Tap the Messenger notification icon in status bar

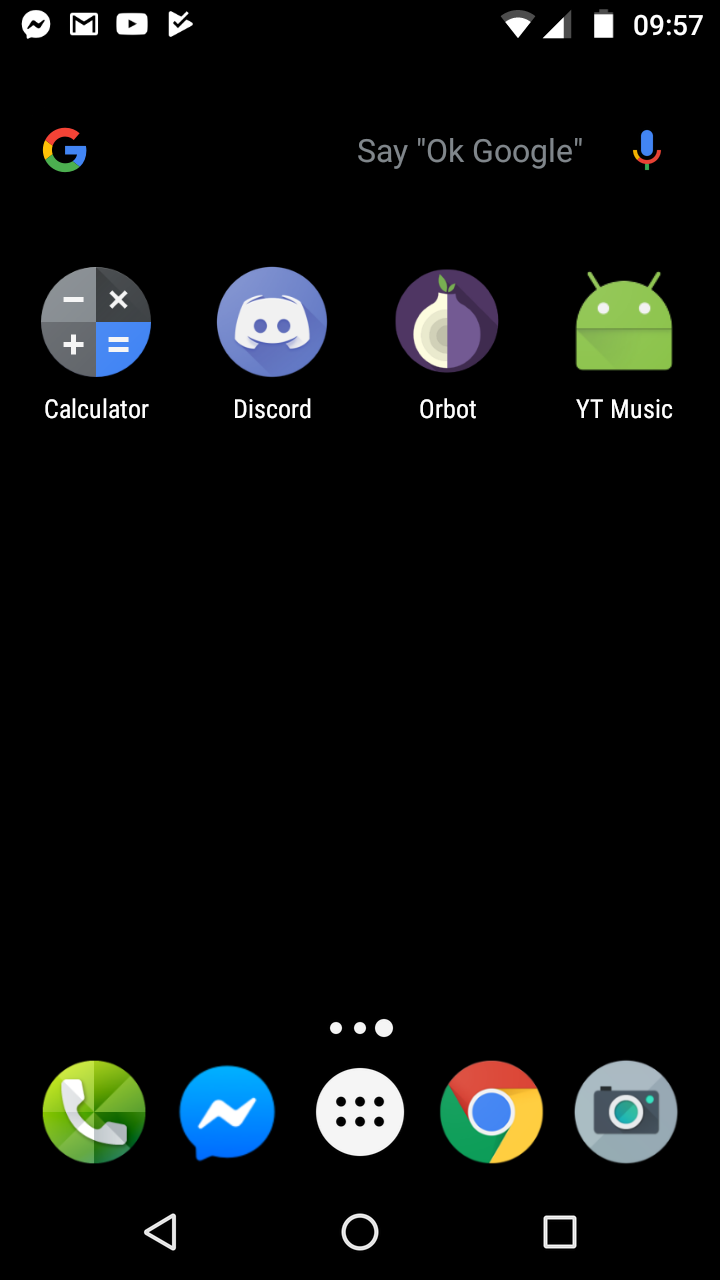click(x=36, y=24)
